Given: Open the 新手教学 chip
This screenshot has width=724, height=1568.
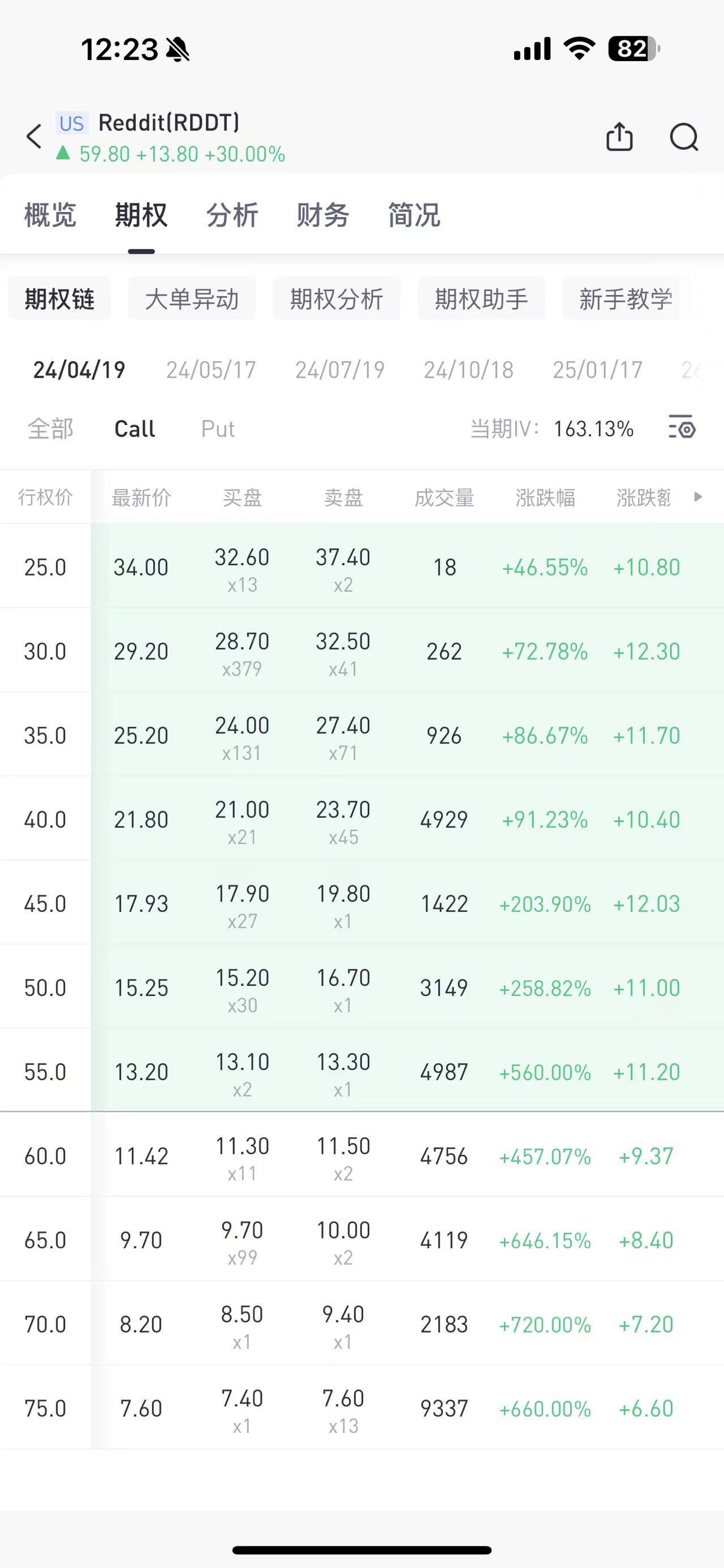Looking at the screenshot, I should coord(626,299).
